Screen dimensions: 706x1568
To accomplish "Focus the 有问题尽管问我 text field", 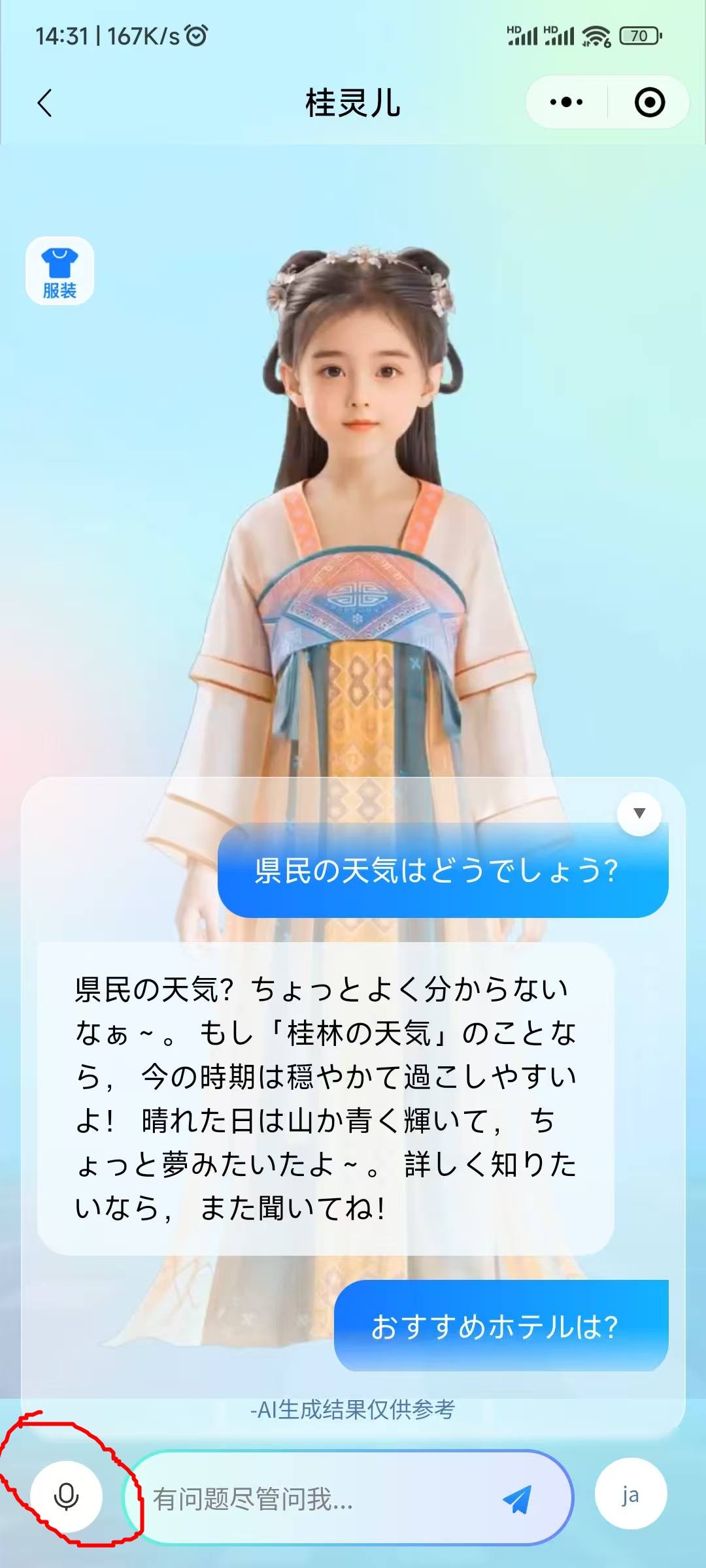I will point(314,1499).
